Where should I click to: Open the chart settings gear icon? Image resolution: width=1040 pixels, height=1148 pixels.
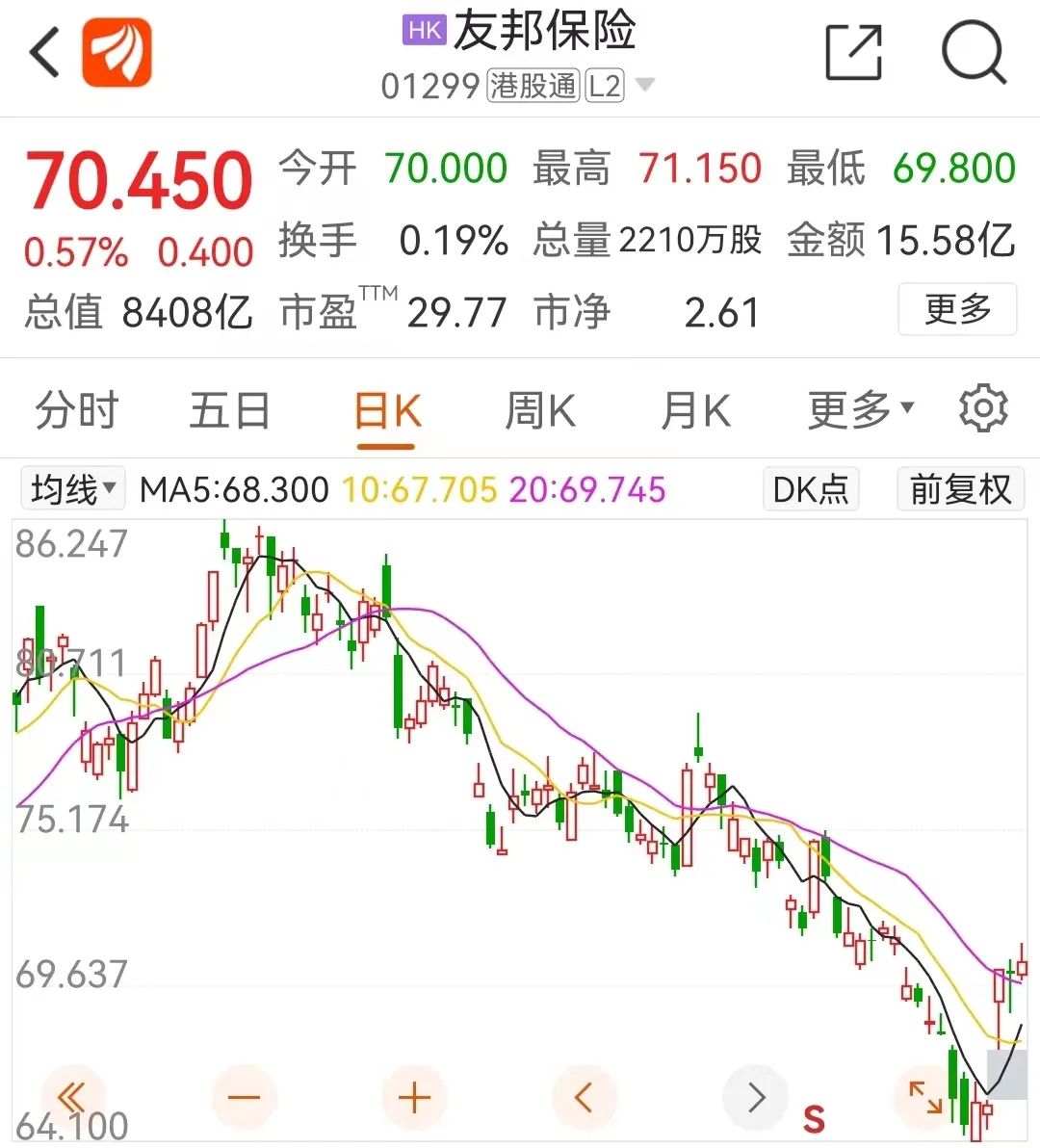click(983, 408)
